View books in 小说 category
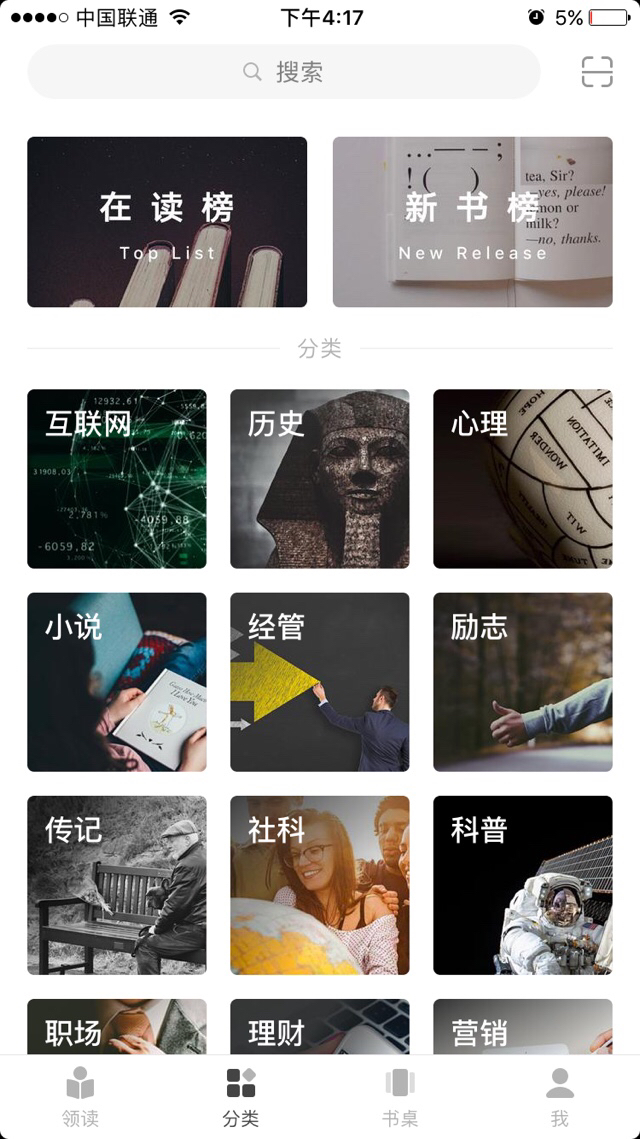The height and width of the screenshot is (1139, 640). click(x=117, y=682)
